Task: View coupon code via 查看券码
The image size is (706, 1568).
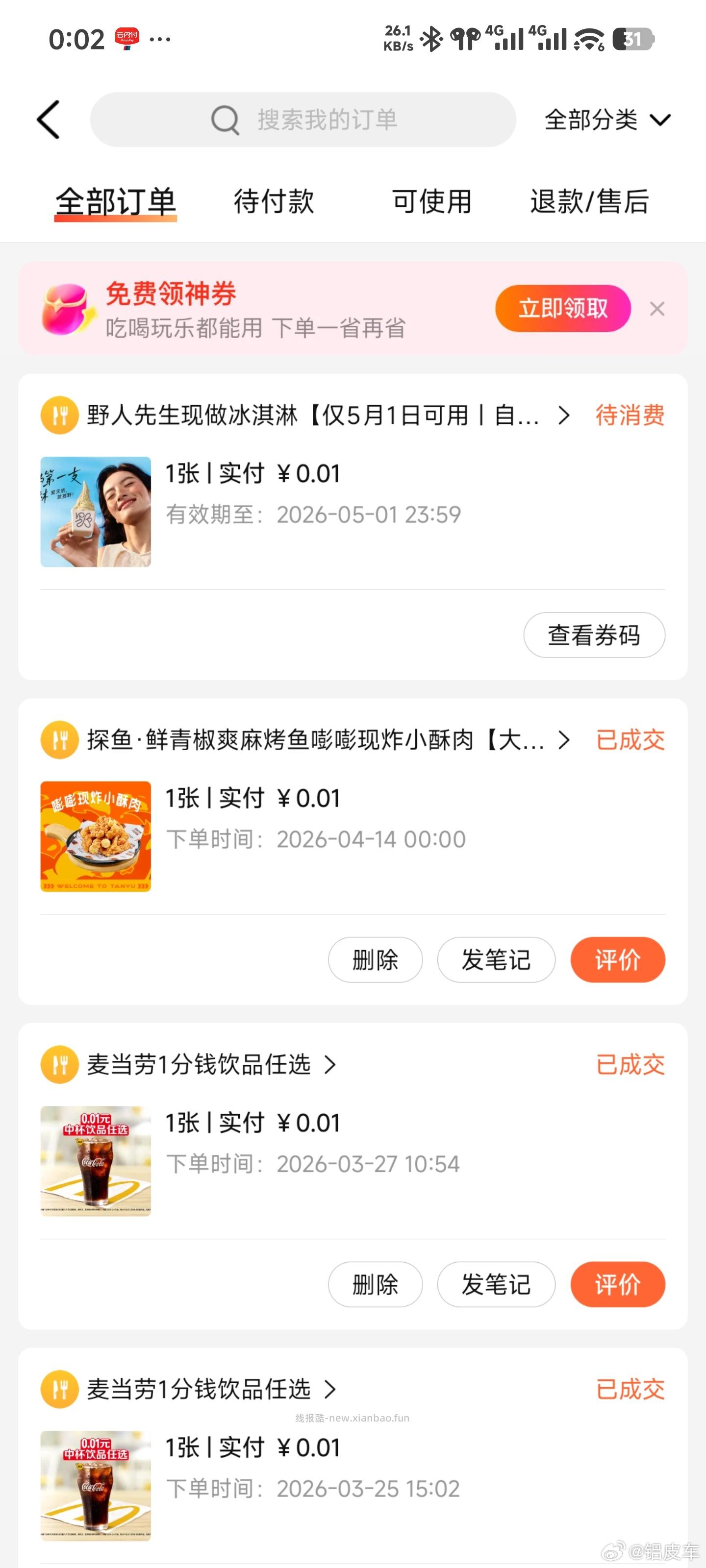Action: pyautogui.click(x=594, y=635)
